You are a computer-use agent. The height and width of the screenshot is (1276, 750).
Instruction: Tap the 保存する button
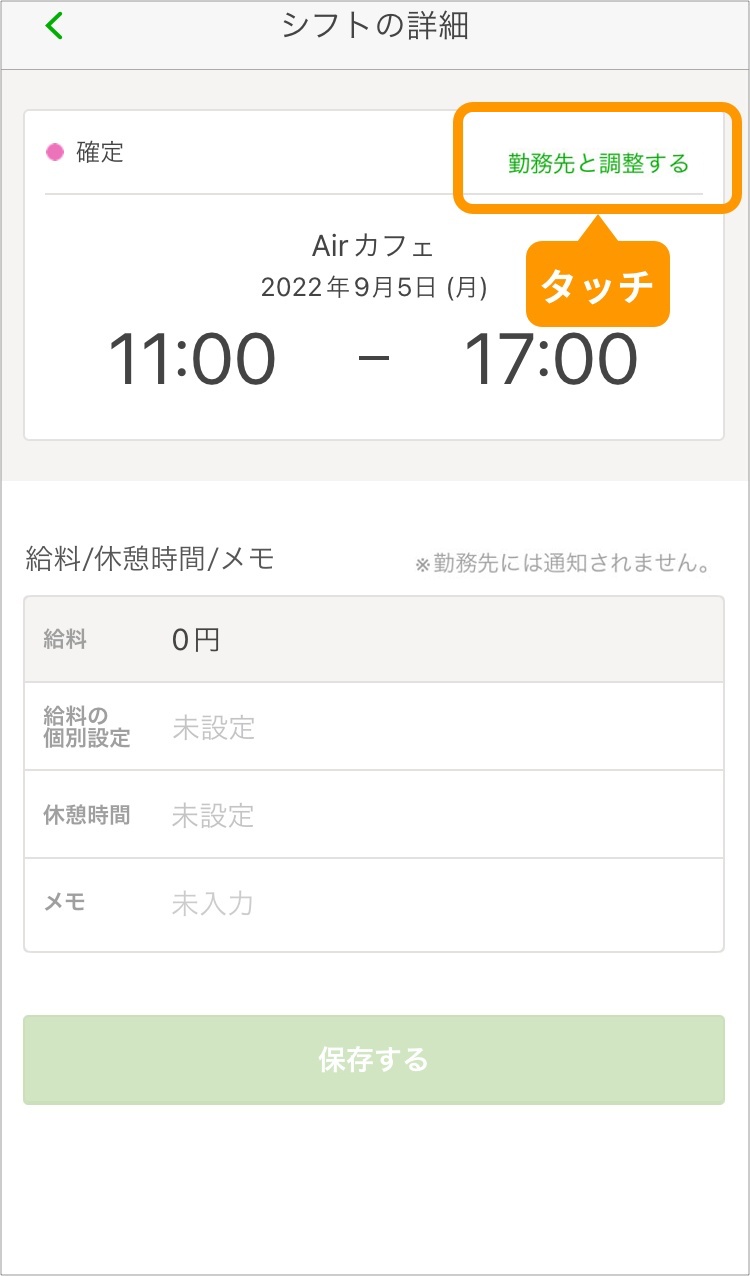(x=373, y=1060)
